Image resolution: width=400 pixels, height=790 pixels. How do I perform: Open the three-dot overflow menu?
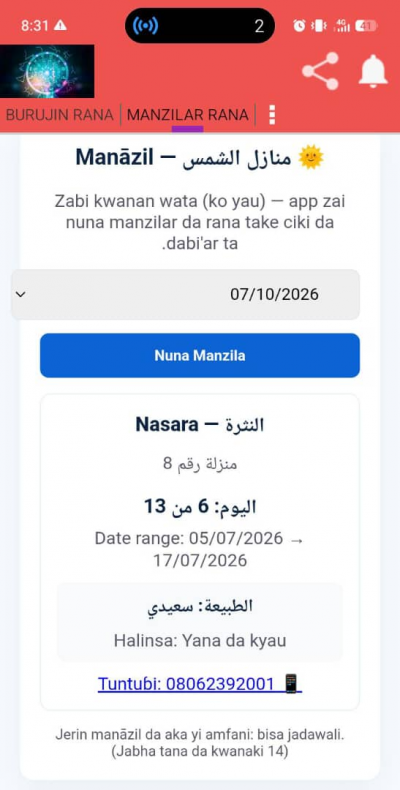tap(272, 115)
